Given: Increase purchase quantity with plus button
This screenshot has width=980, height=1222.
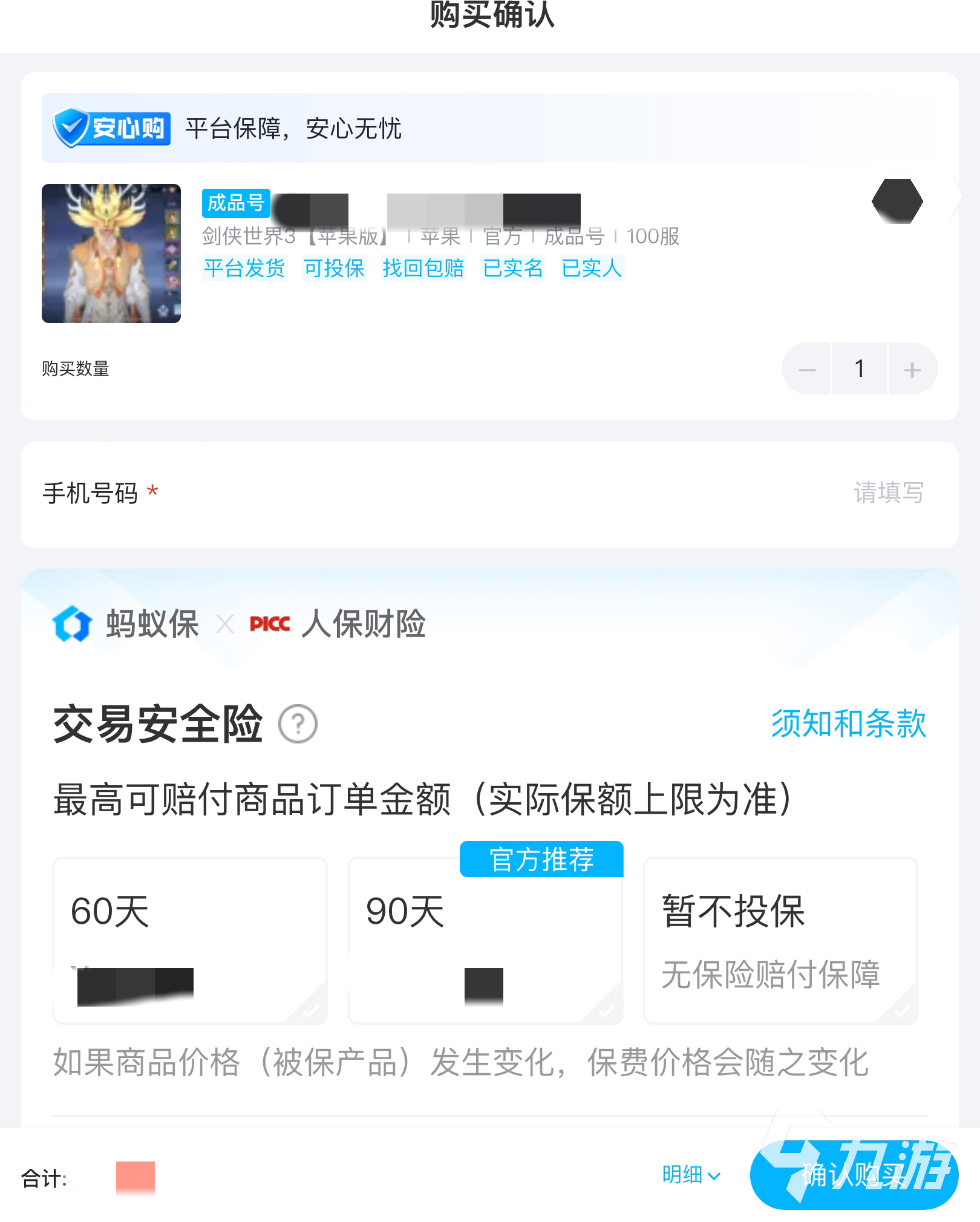Looking at the screenshot, I should [x=912, y=369].
